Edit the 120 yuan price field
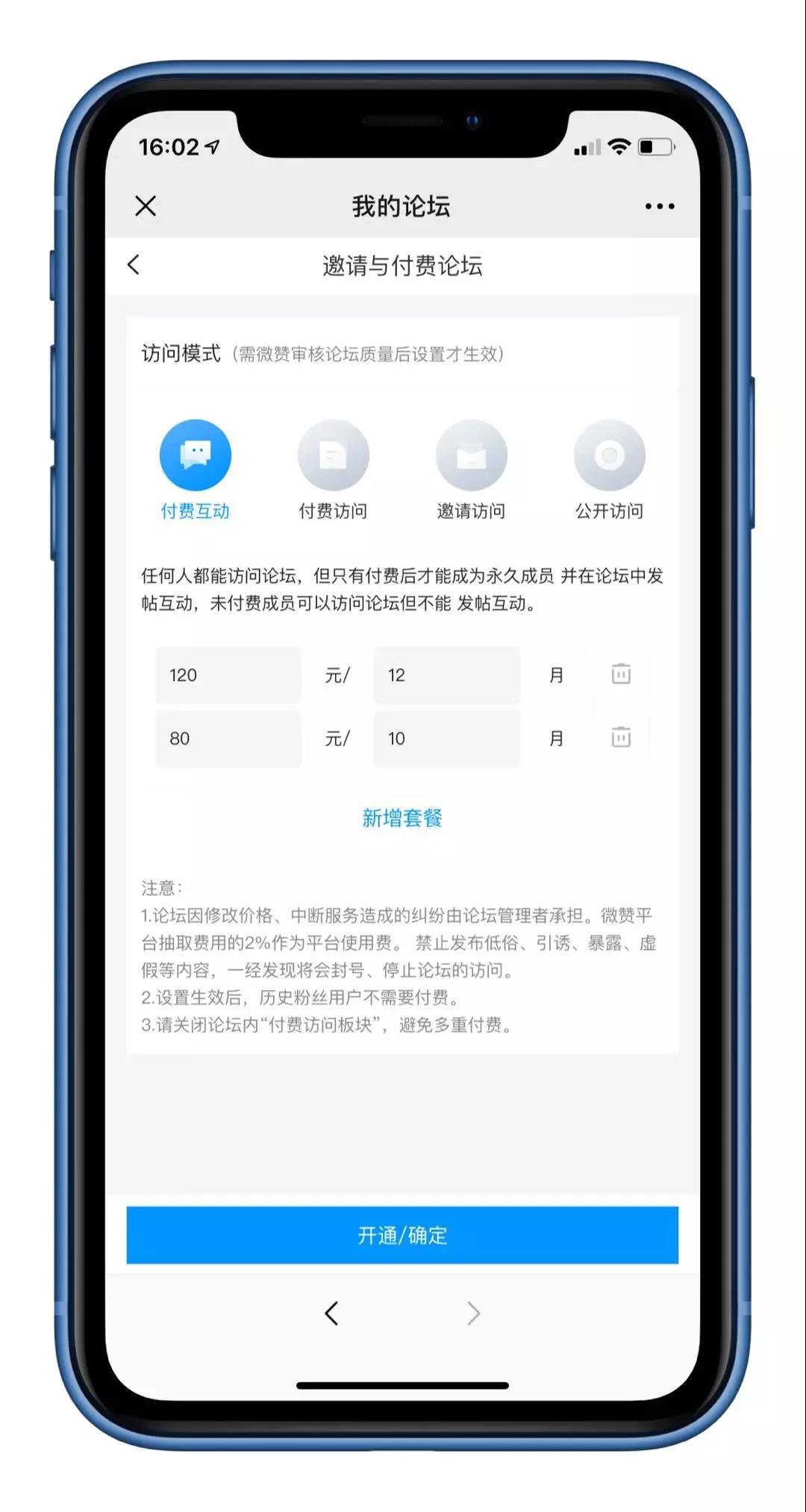Screen dimensions: 806x1512 (x=228, y=675)
